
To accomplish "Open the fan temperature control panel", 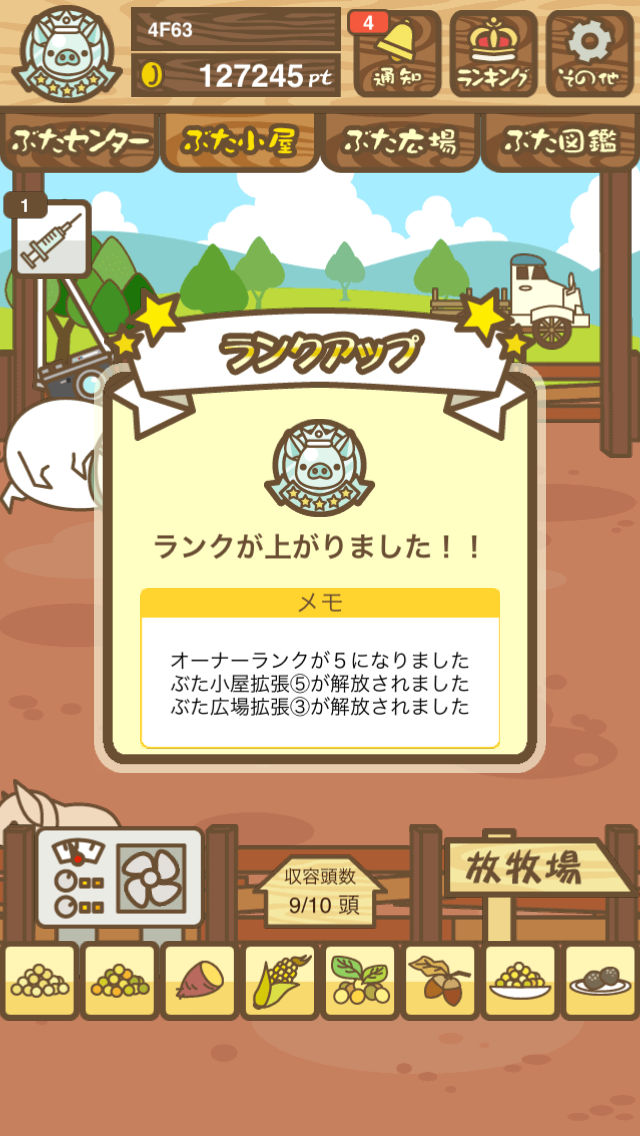I will pyautogui.click(x=120, y=877).
